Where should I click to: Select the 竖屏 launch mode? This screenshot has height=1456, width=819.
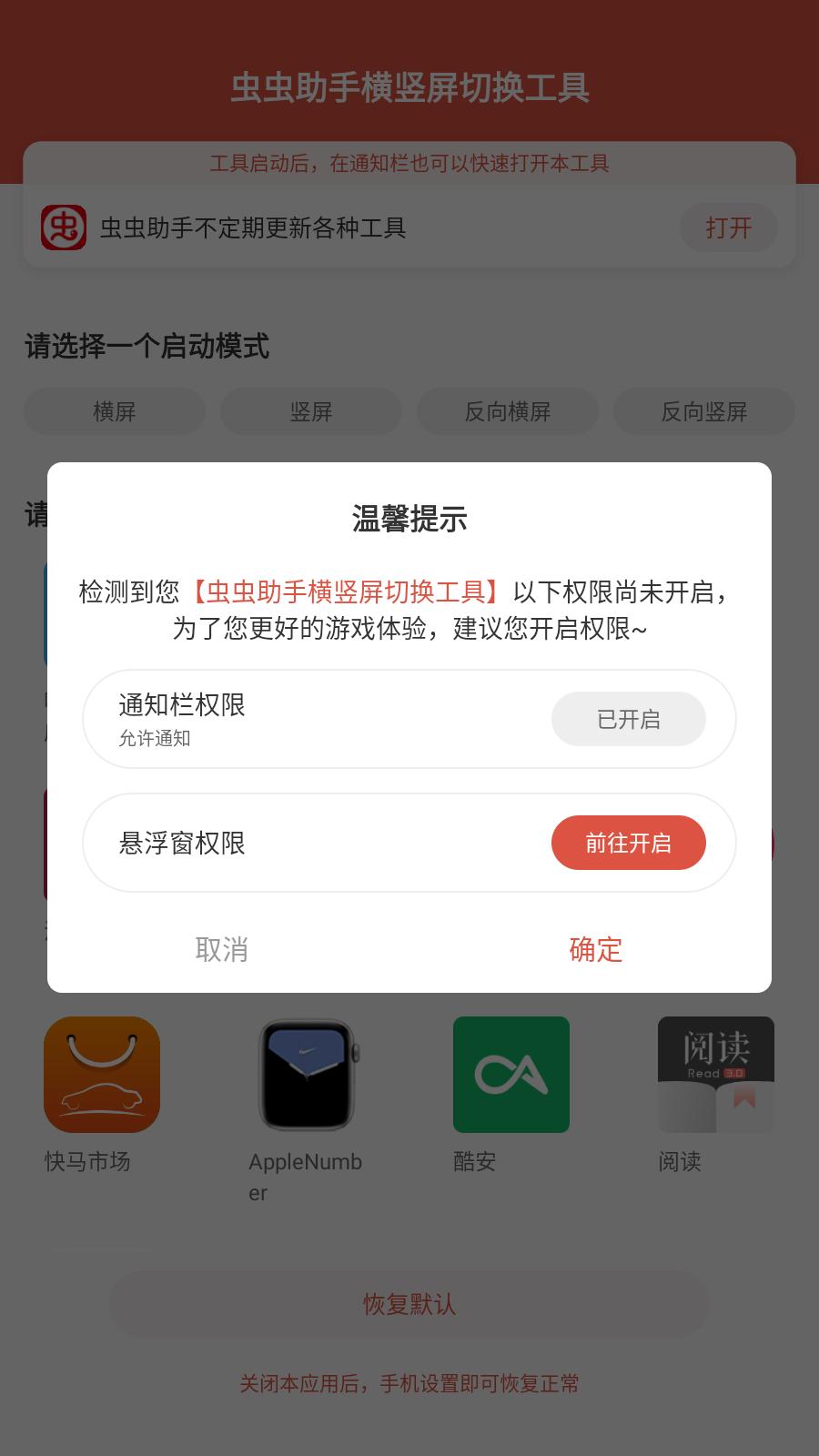pyautogui.click(x=310, y=411)
